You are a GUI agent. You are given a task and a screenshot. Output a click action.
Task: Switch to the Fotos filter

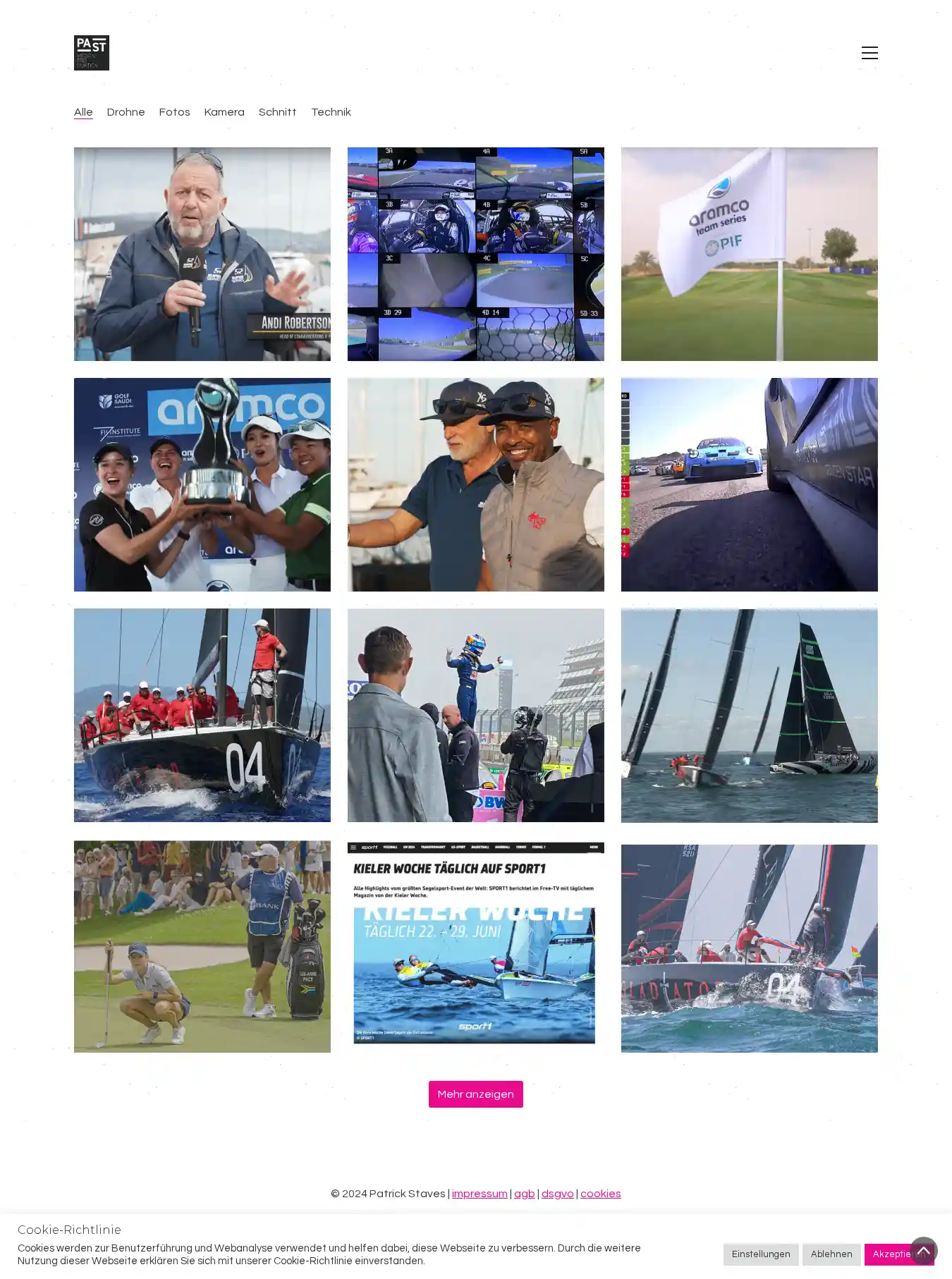(x=174, y=112)
